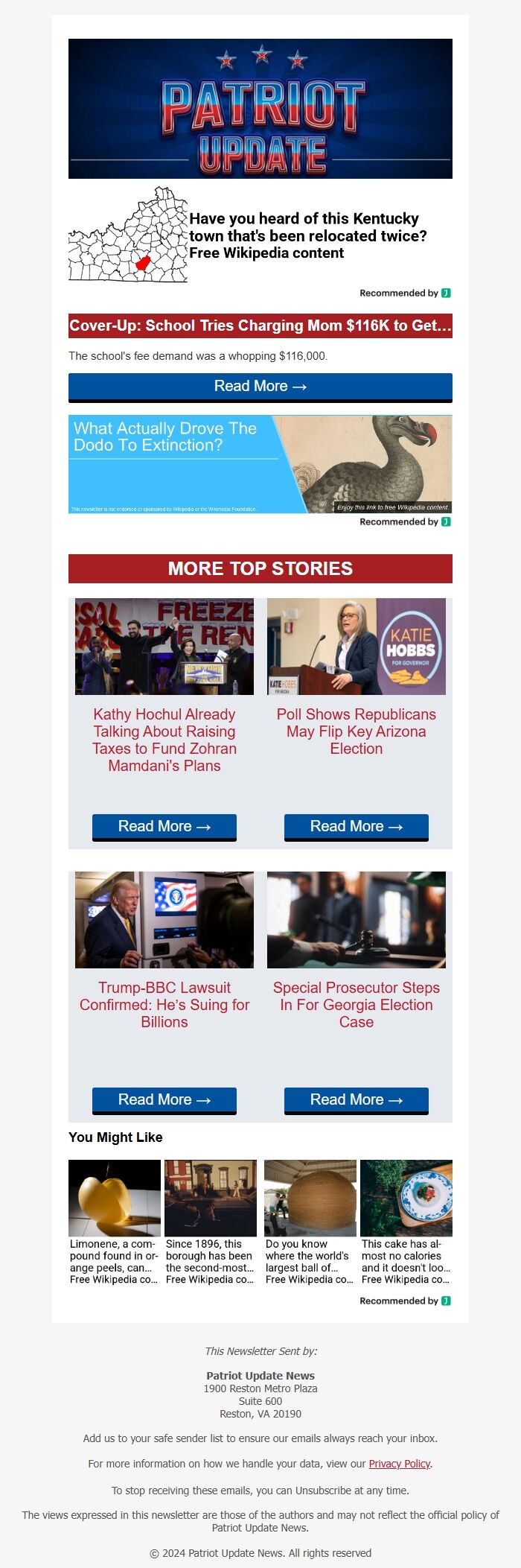Viewport: 521px width, 1568px height.
Task: Read more about the $116K school fee
Action: pos(260,387)
